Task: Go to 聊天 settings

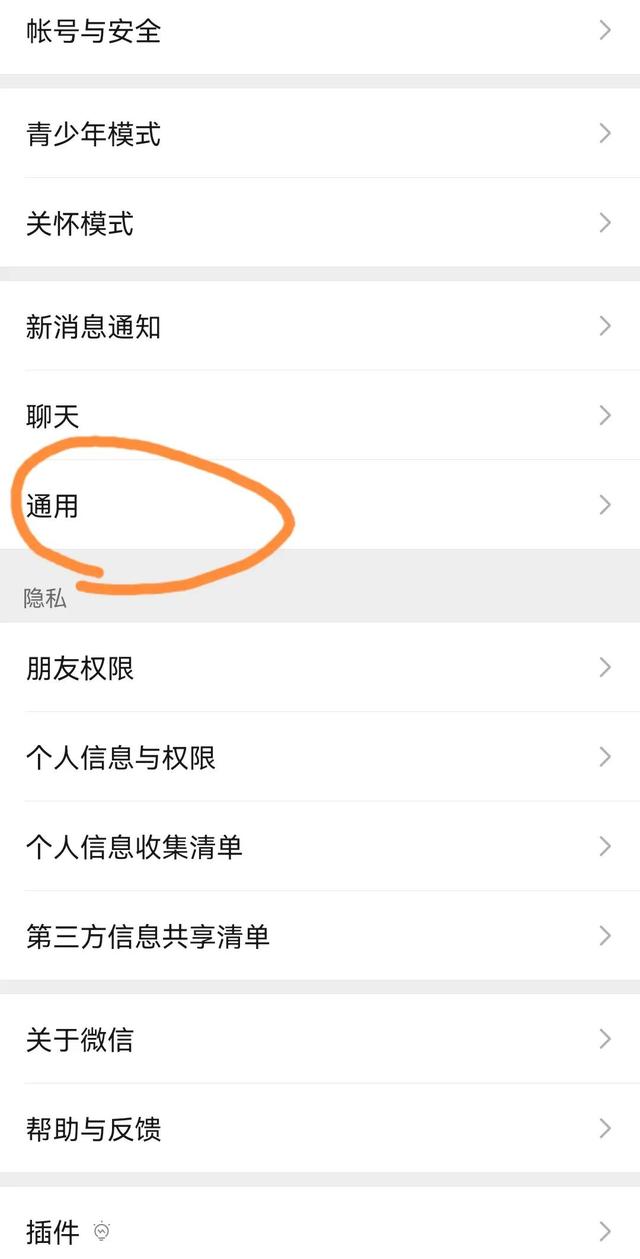Action: (x=320, y=415)
